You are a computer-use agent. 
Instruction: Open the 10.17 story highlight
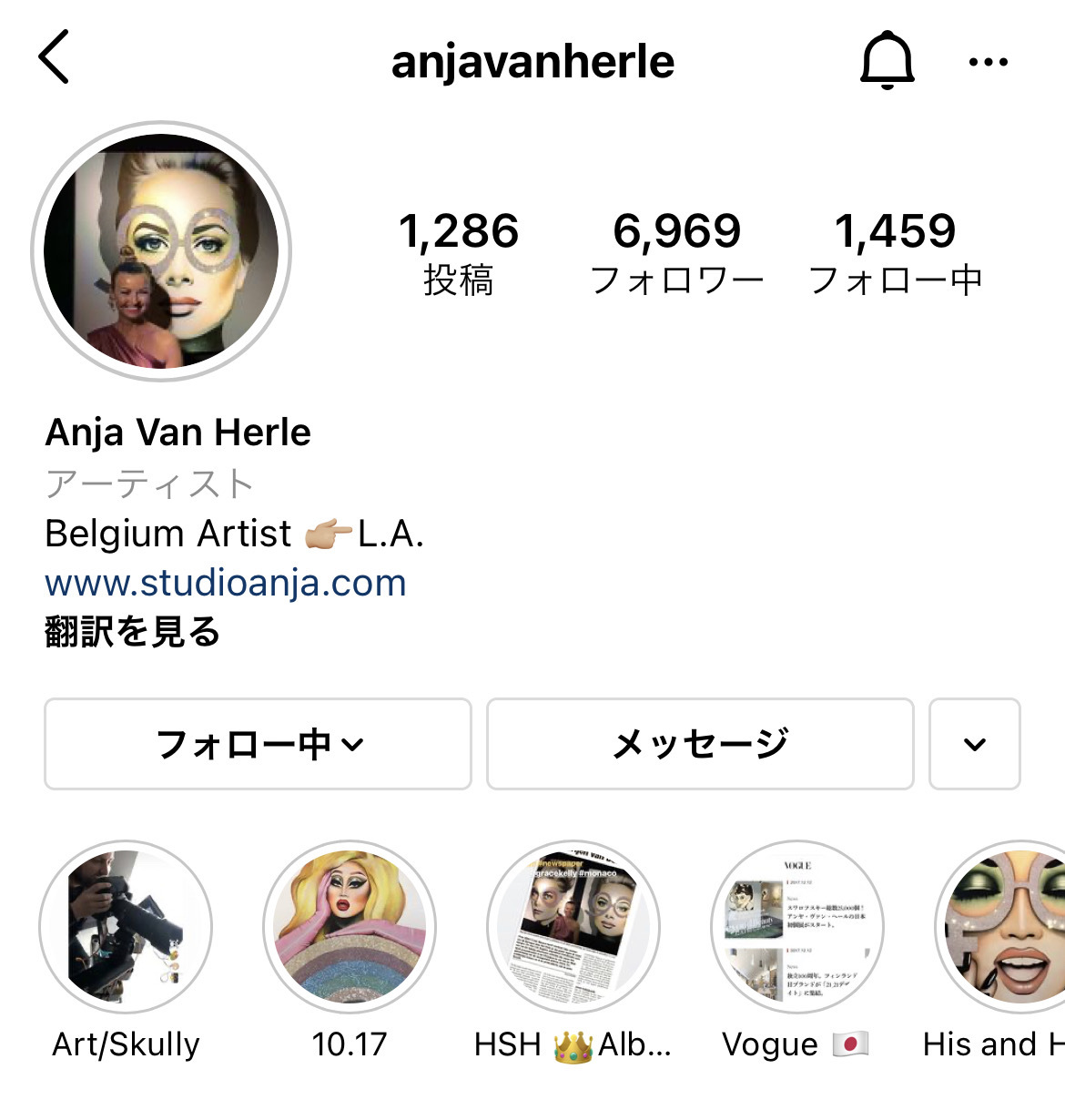(x=350, y=927)
